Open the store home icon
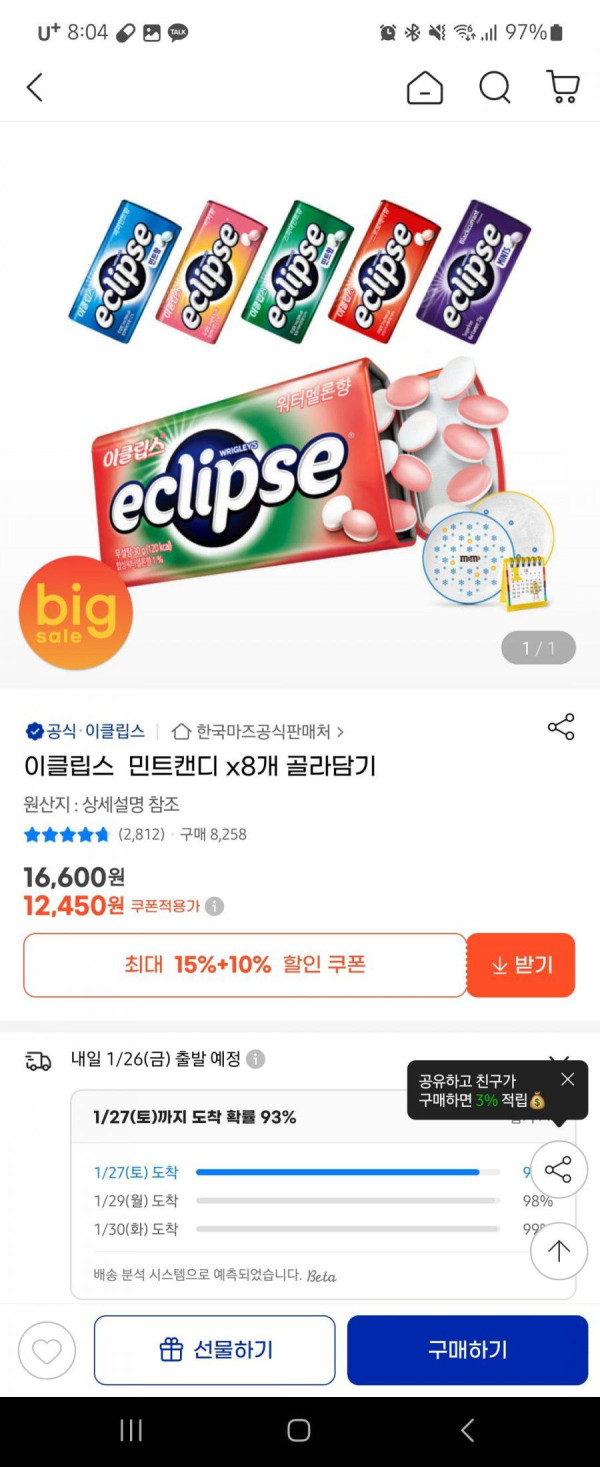The image size is (600, 1467). [x=425, y=88]
